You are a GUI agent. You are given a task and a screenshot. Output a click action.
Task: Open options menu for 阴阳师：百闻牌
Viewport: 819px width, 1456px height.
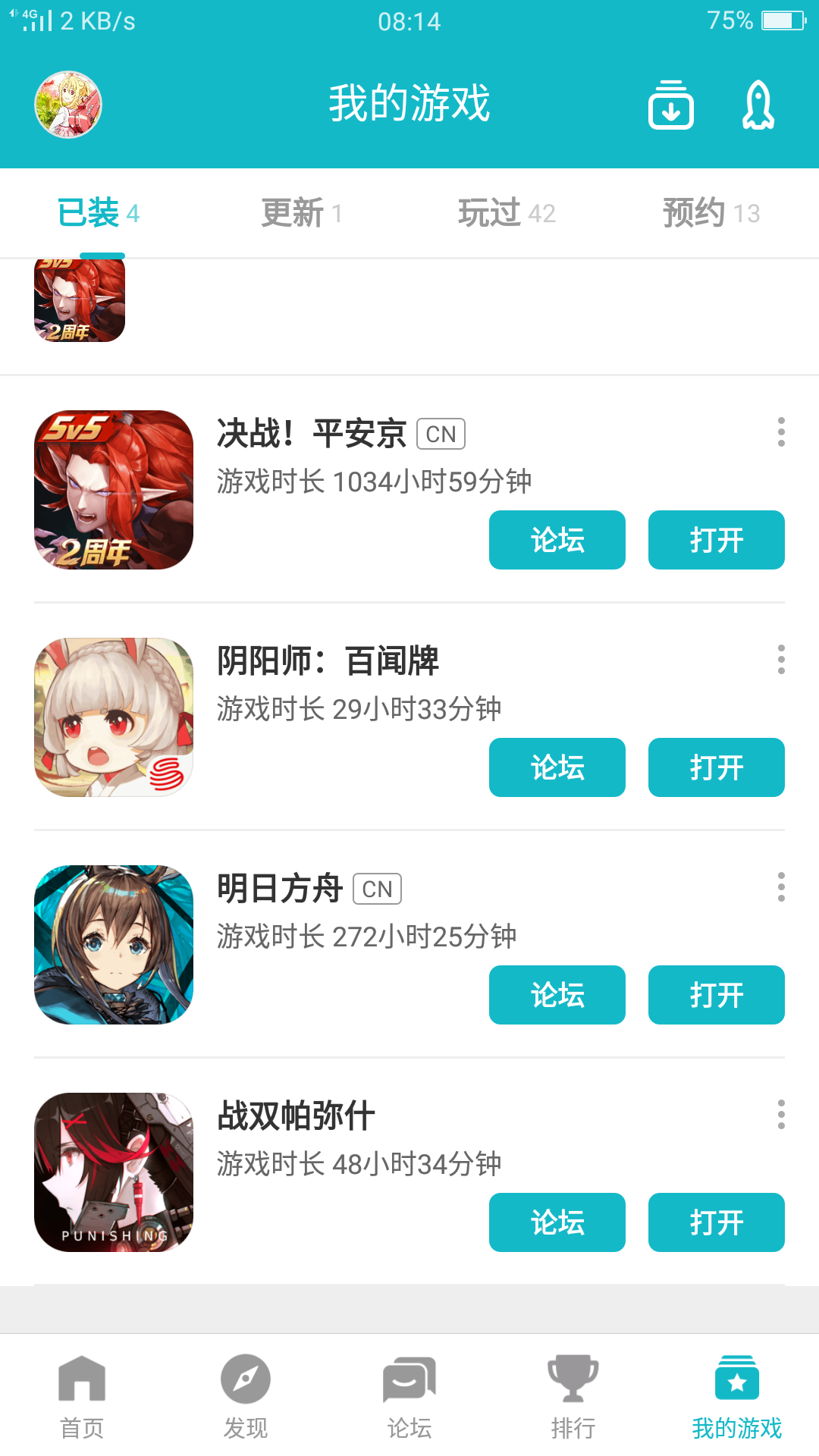(x=781, y=660)
